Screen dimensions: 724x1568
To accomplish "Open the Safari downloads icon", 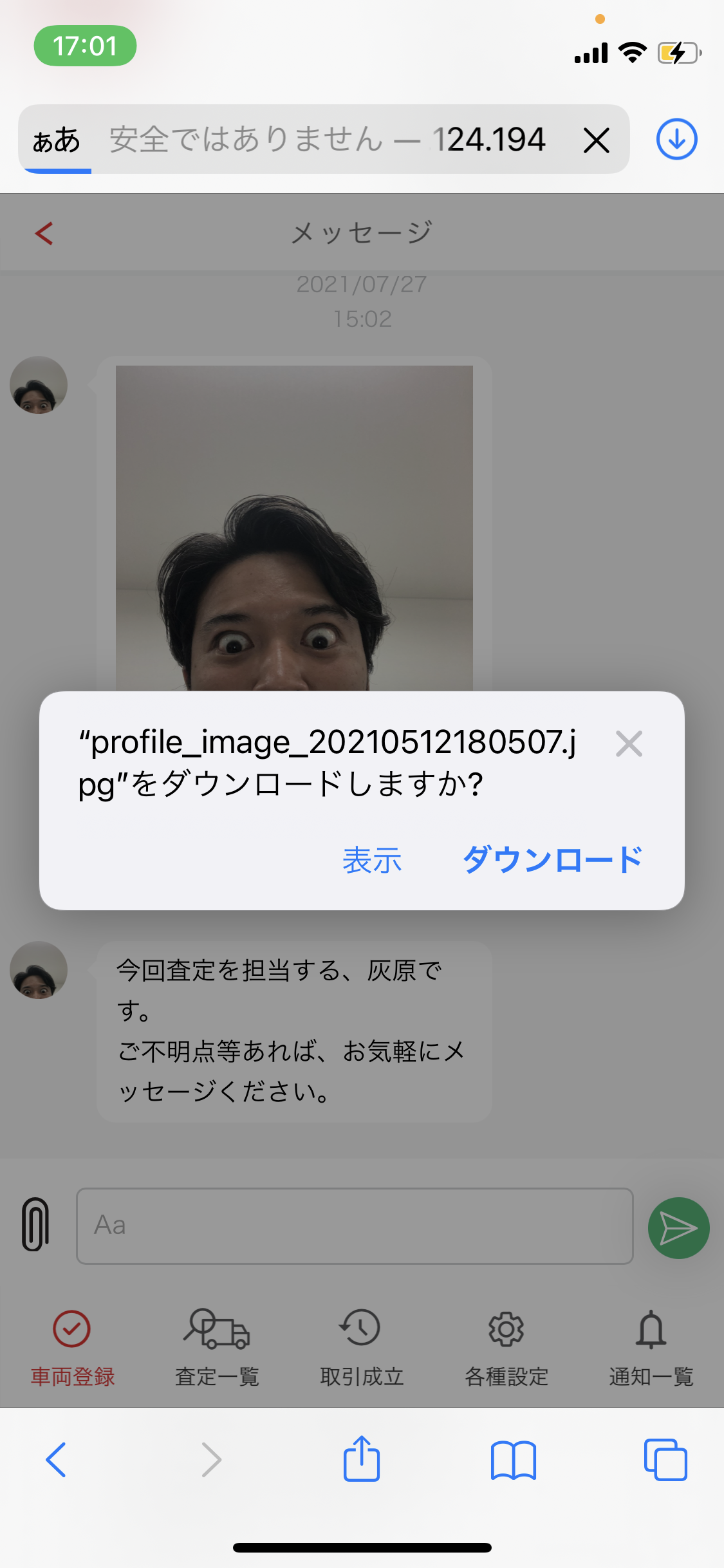I will [676, 139].
